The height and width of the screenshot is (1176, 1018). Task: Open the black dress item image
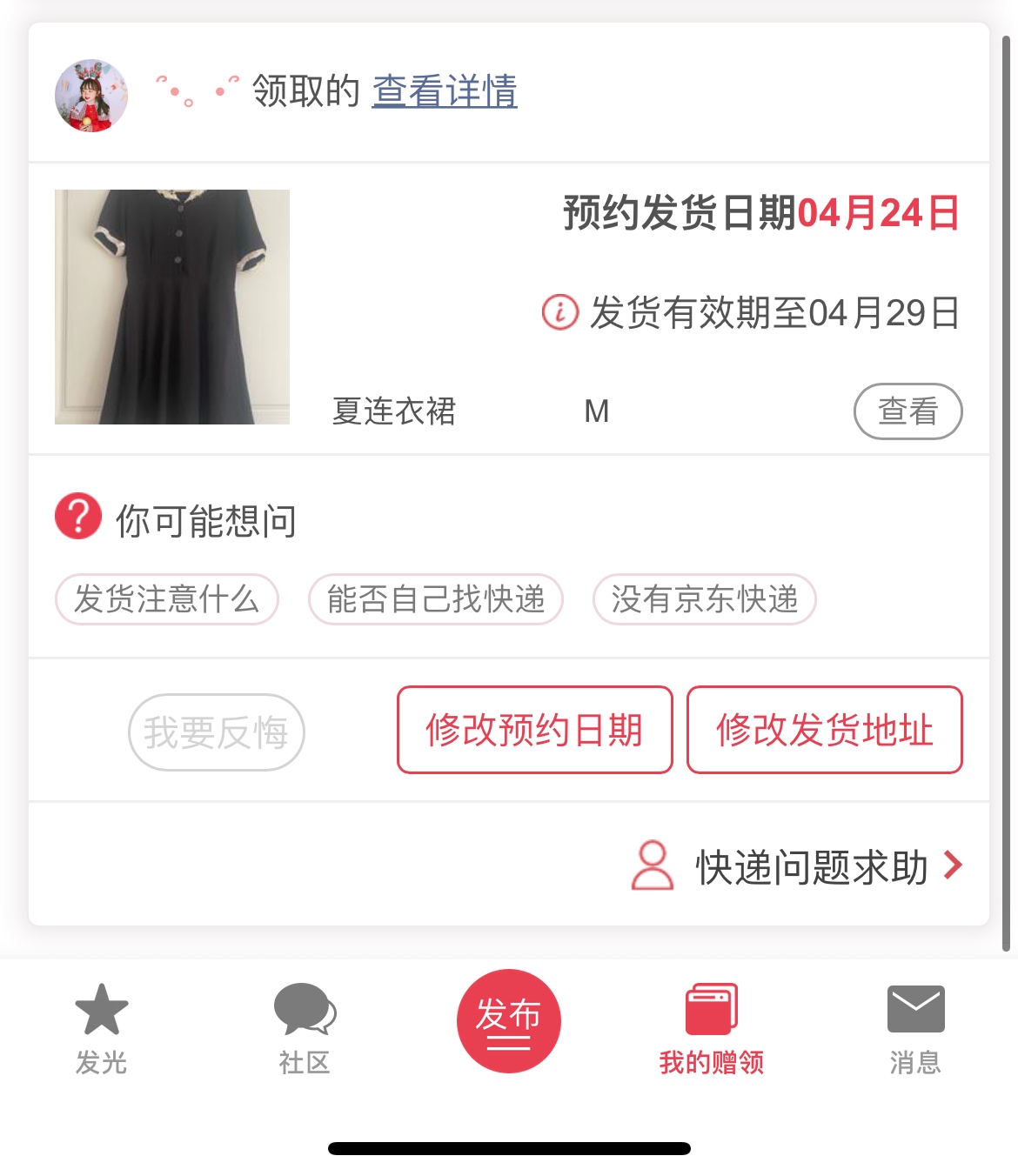(x=172, y=307)
